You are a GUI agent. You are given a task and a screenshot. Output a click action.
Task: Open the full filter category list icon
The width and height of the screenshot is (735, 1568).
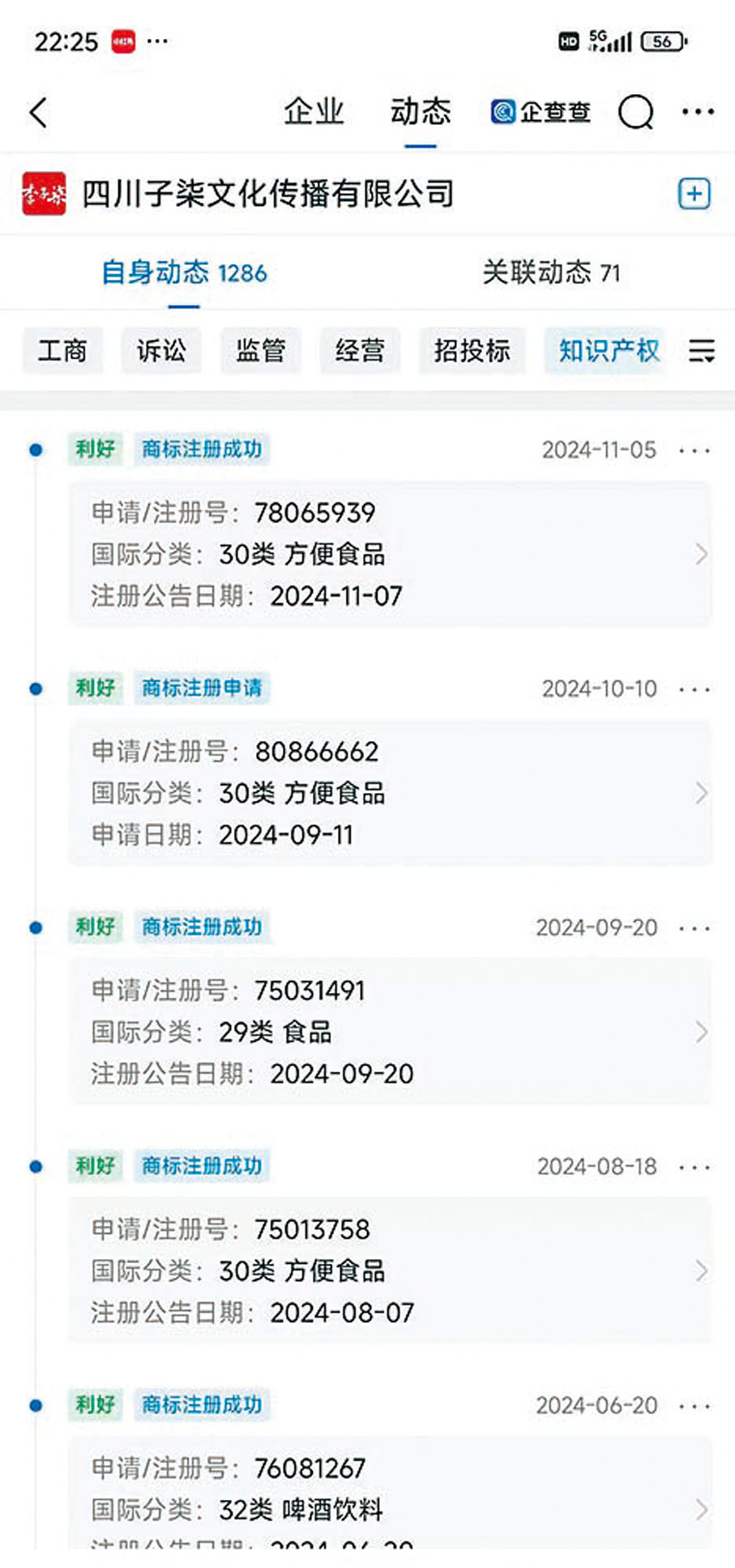[x=702, y=351]
